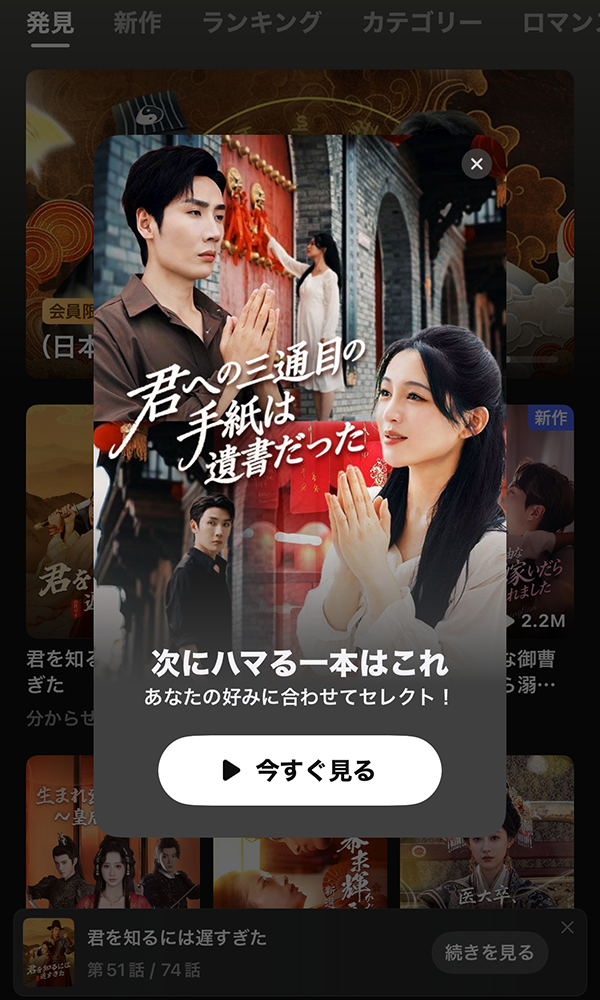Close the recommendation popup

pos(476,164)
